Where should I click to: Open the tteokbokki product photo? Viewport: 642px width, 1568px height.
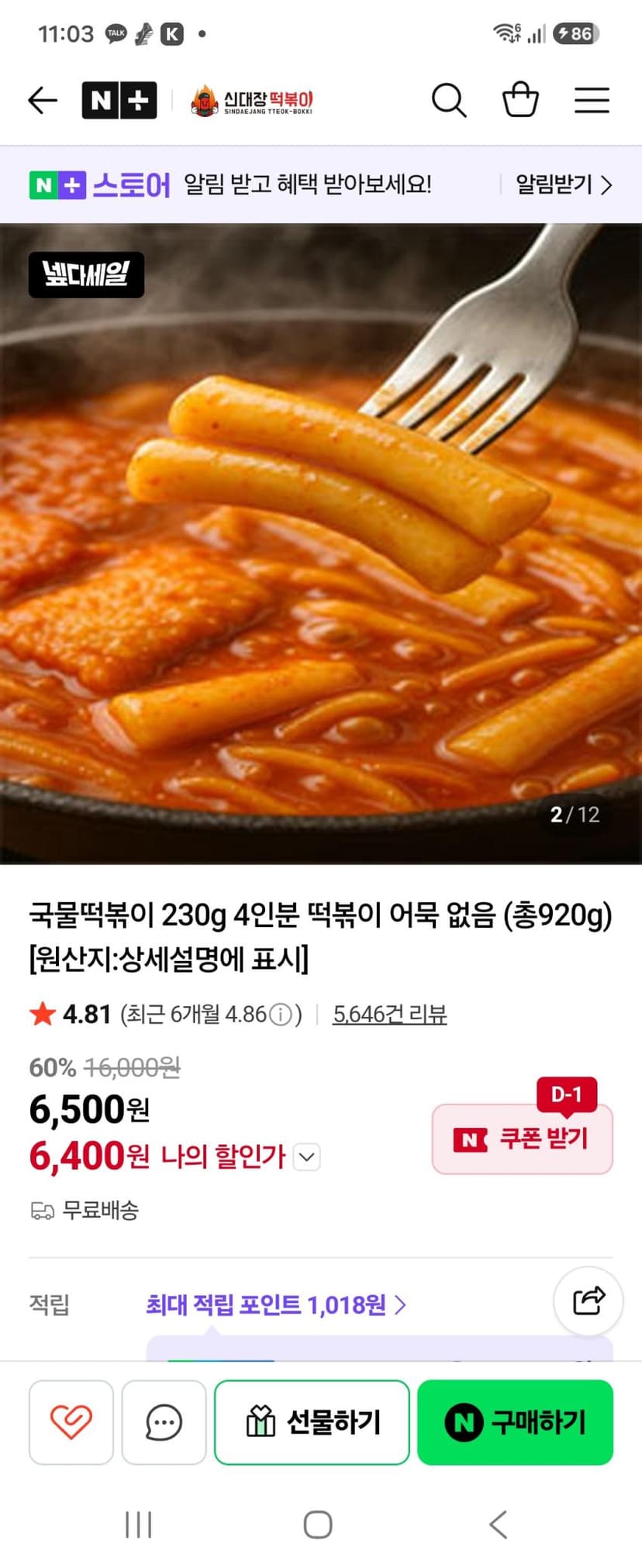tap(321, 543)
